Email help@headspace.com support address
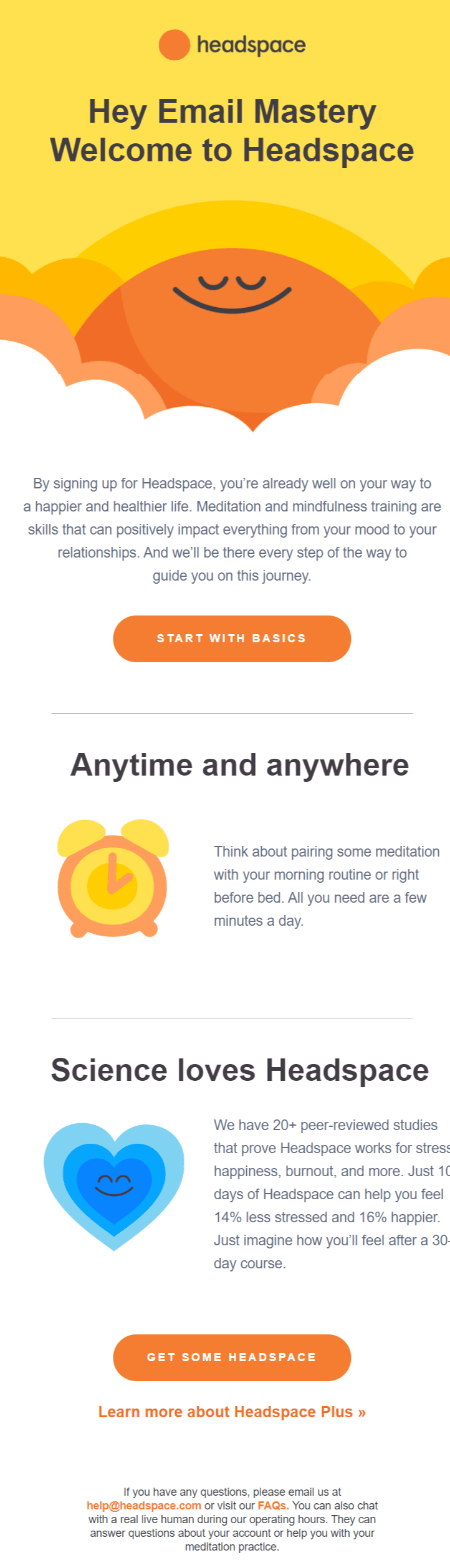The image size is (450, 1568). [x=144, y=1506]
